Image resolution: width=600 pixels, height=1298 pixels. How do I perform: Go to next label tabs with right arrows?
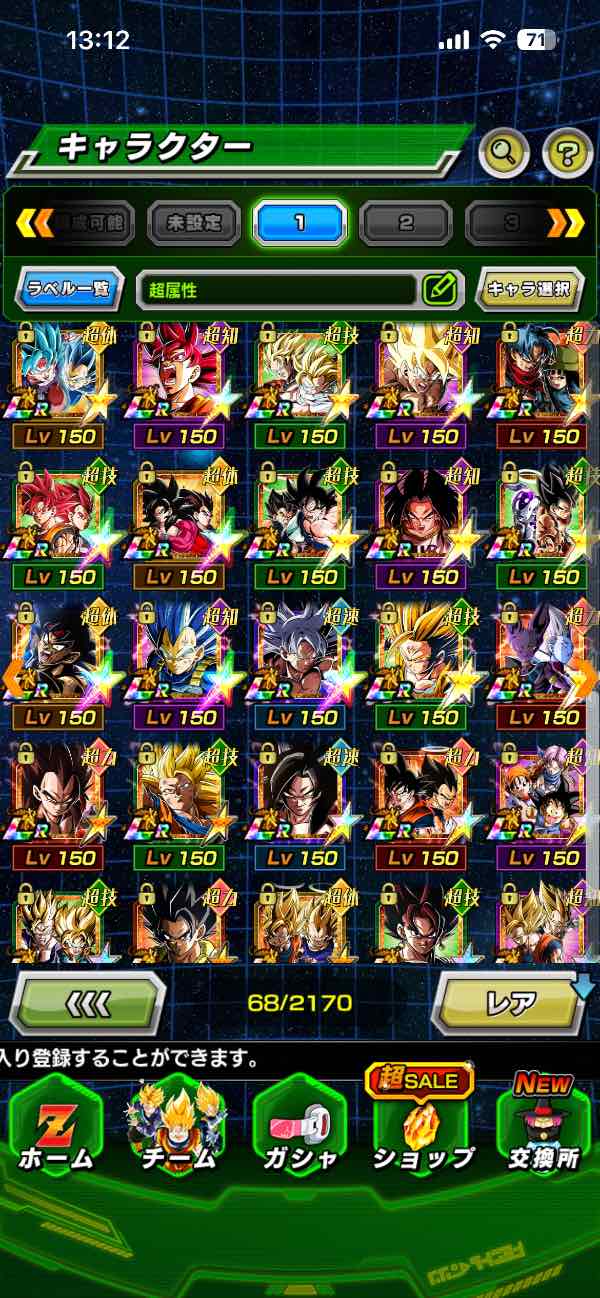(565, 222)
